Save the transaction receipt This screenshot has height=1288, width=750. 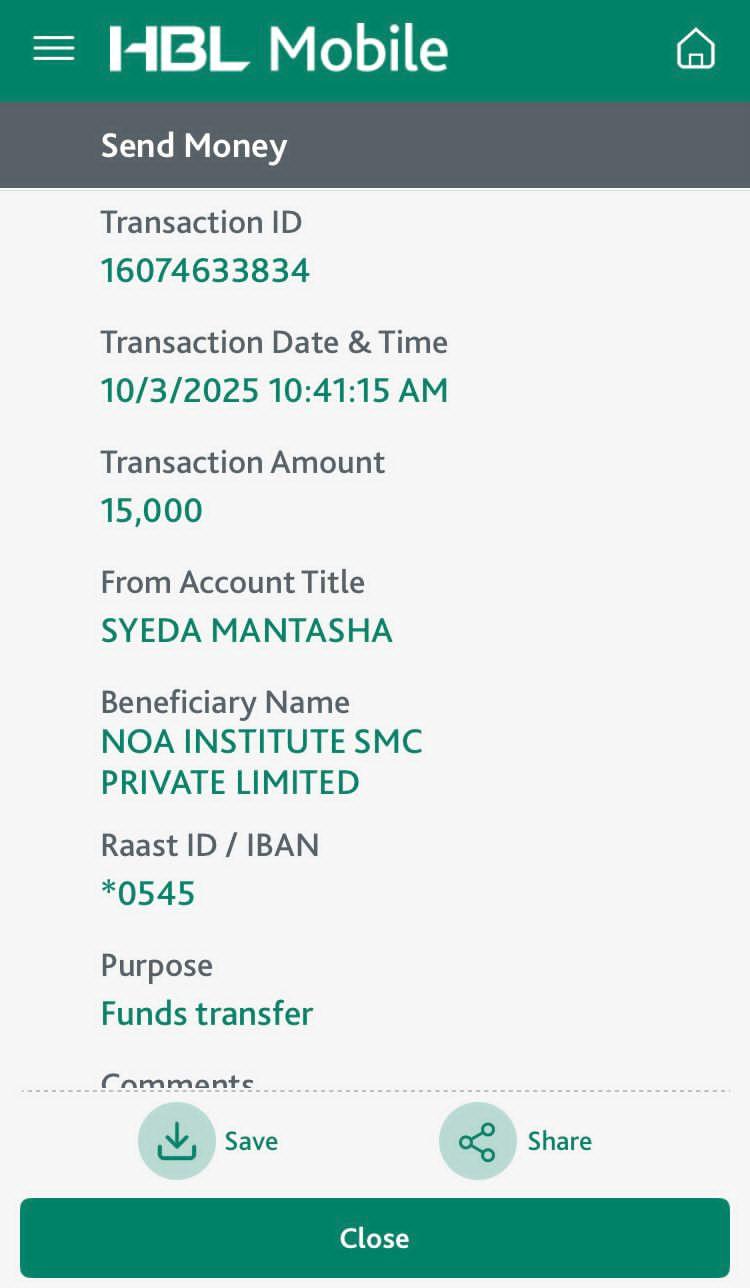tap(177, 1141)
